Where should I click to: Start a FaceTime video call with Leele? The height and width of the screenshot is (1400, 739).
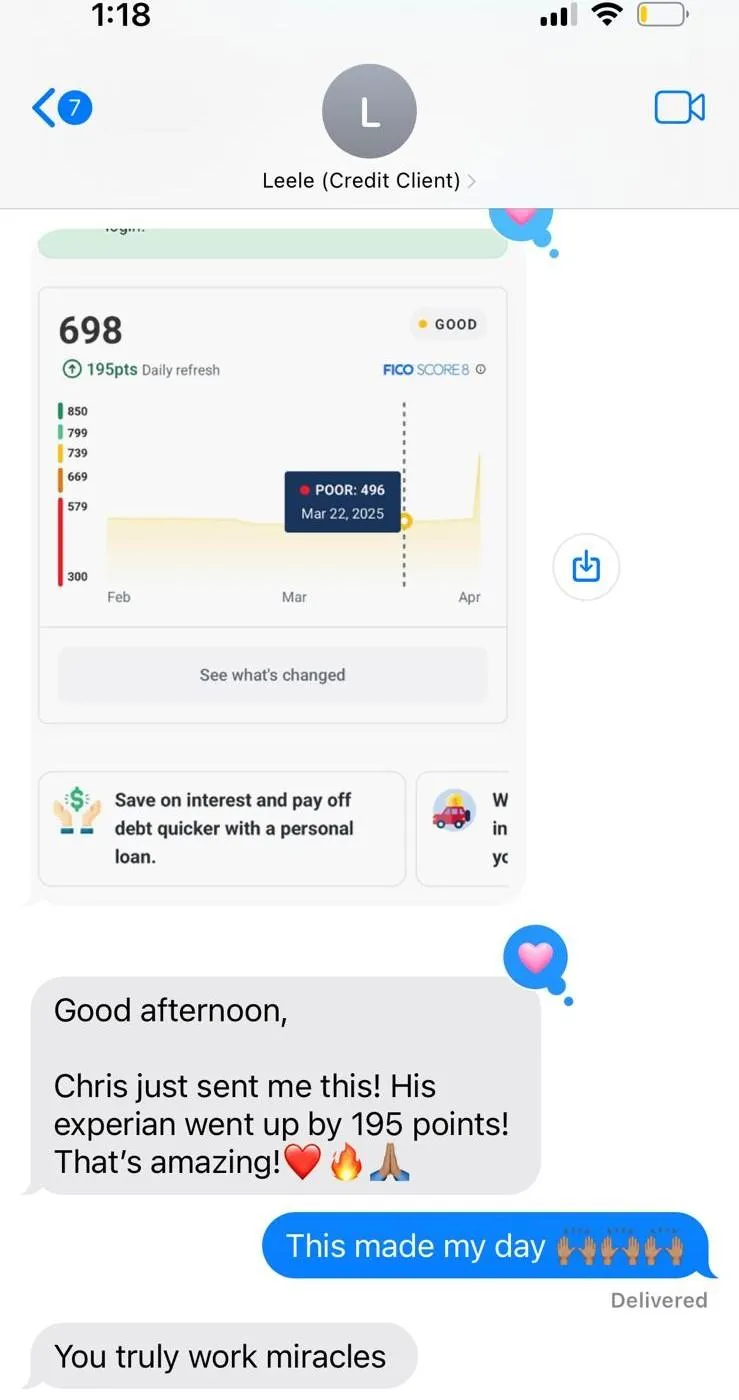pyautogui.click(x=679, y=108)
